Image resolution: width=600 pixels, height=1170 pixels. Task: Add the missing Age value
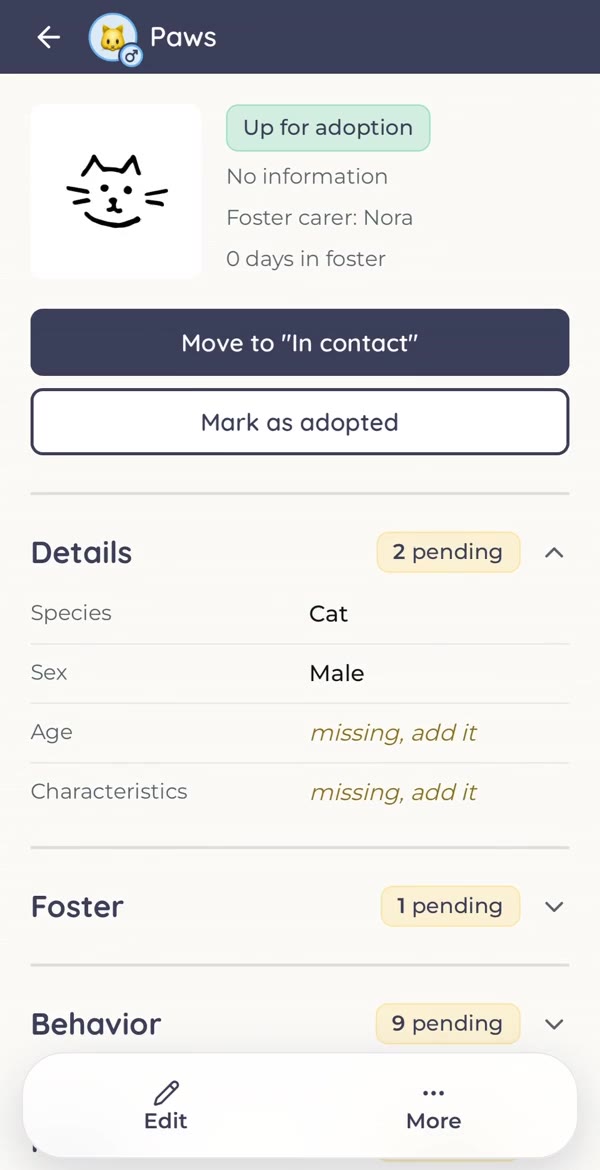393,733
